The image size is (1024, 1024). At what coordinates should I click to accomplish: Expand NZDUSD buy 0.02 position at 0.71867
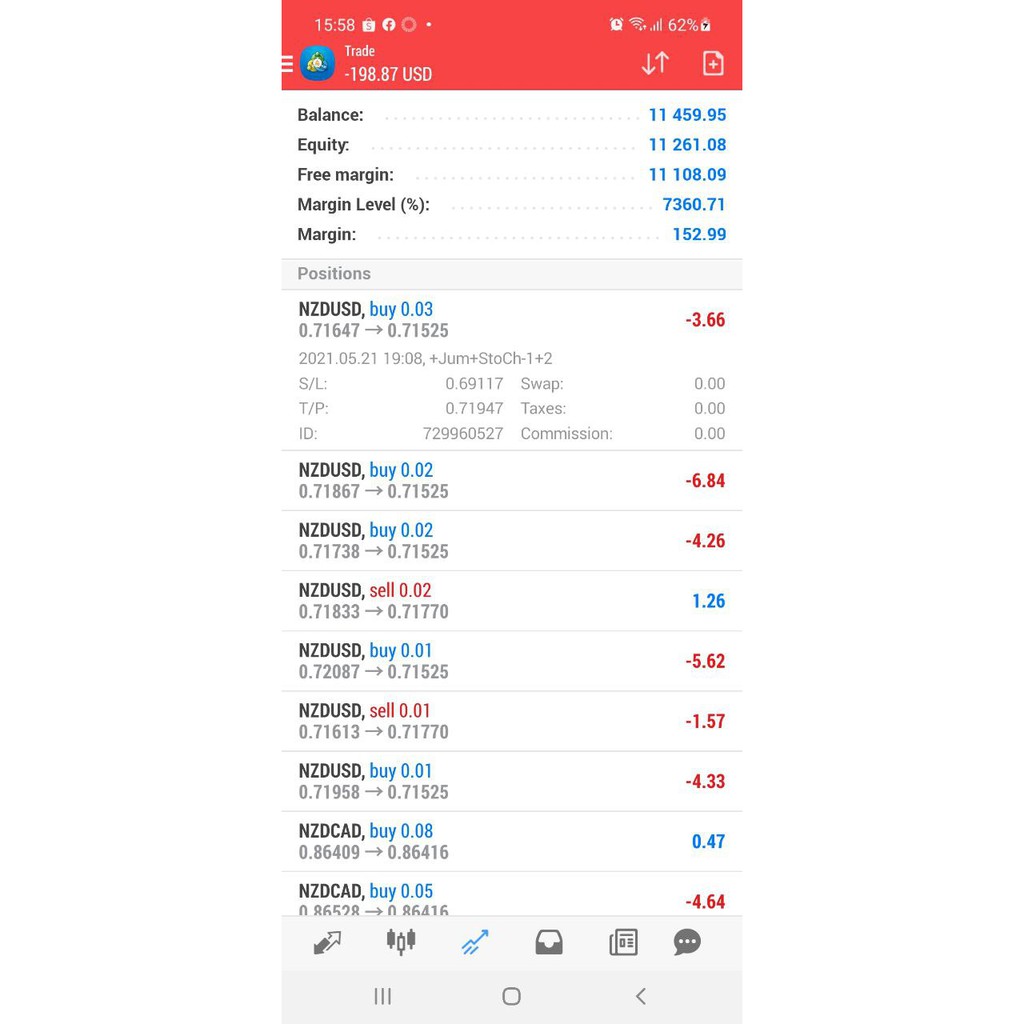[x=511, y=481]
